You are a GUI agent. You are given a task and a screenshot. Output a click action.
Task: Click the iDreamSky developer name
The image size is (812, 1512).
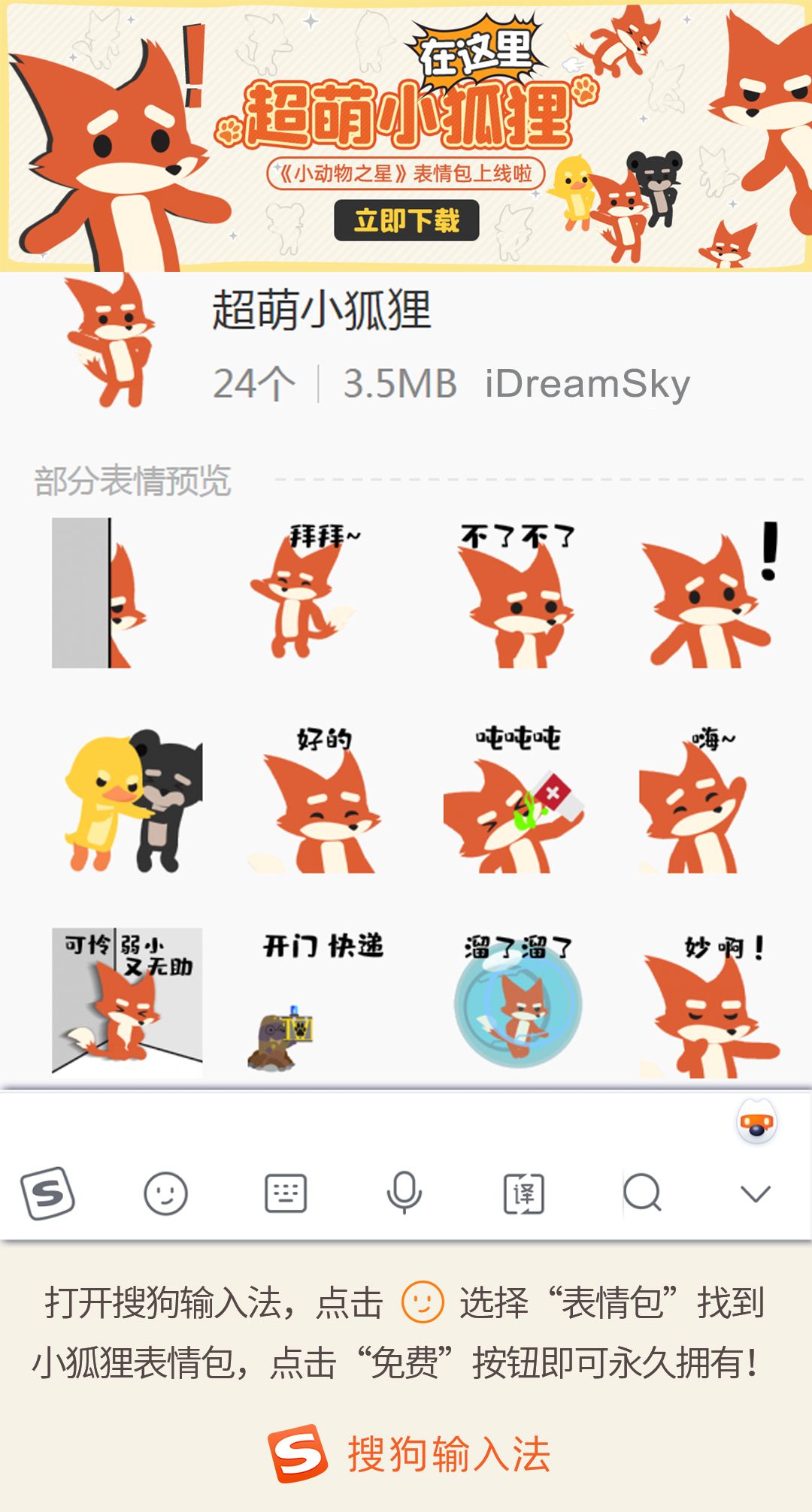588,383
